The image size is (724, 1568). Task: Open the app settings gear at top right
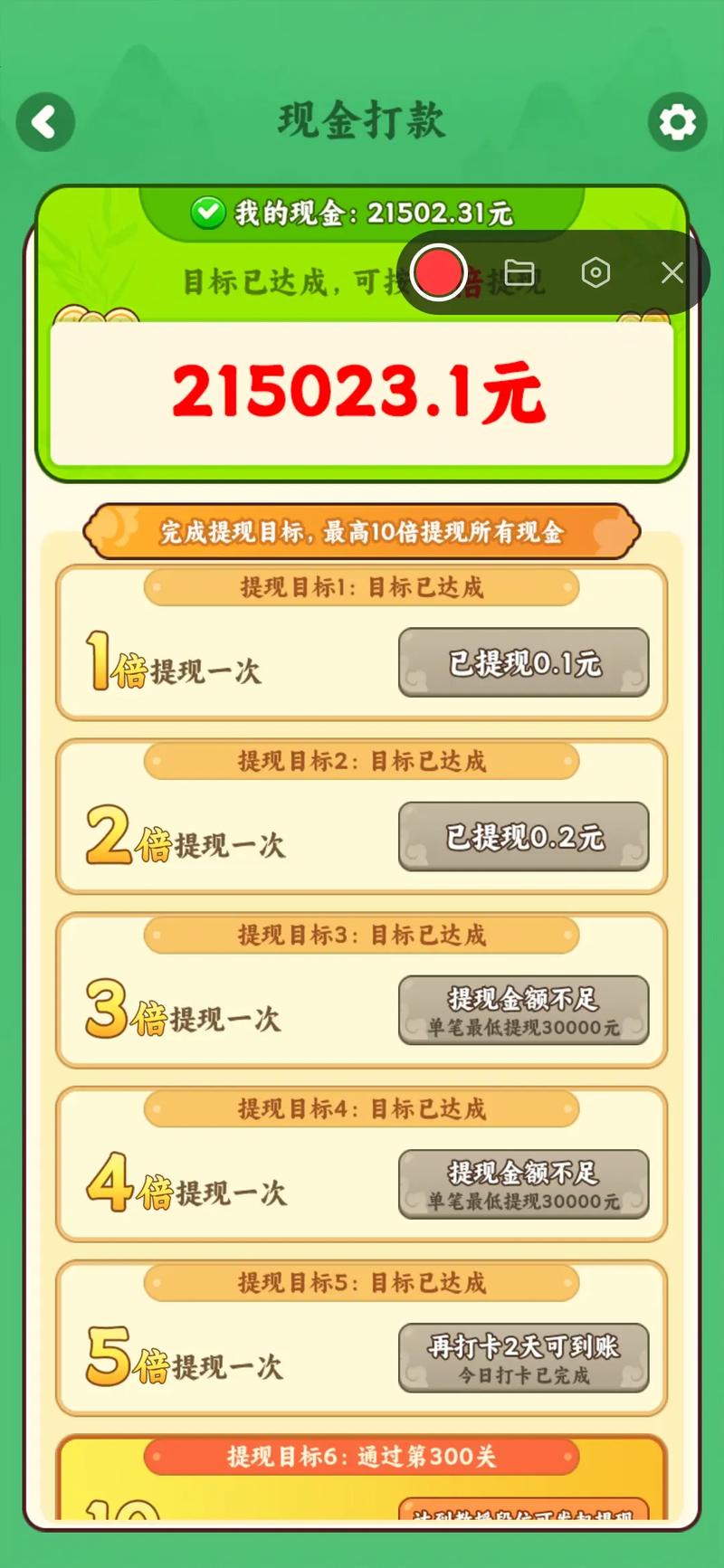click(678, 122)
